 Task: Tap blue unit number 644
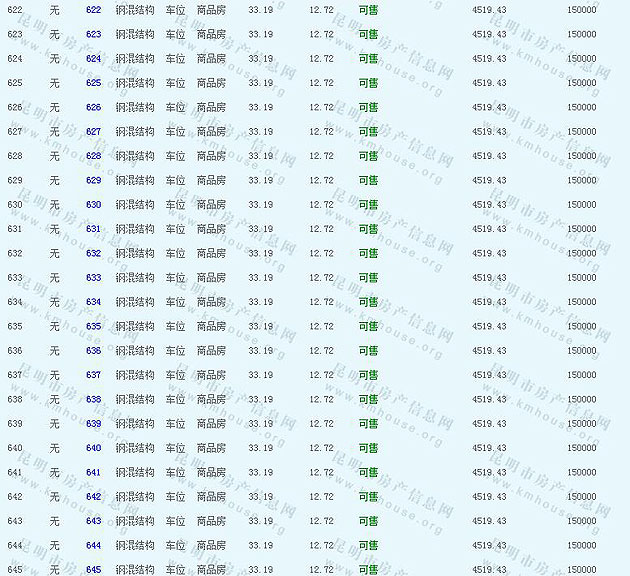point(93,545)
